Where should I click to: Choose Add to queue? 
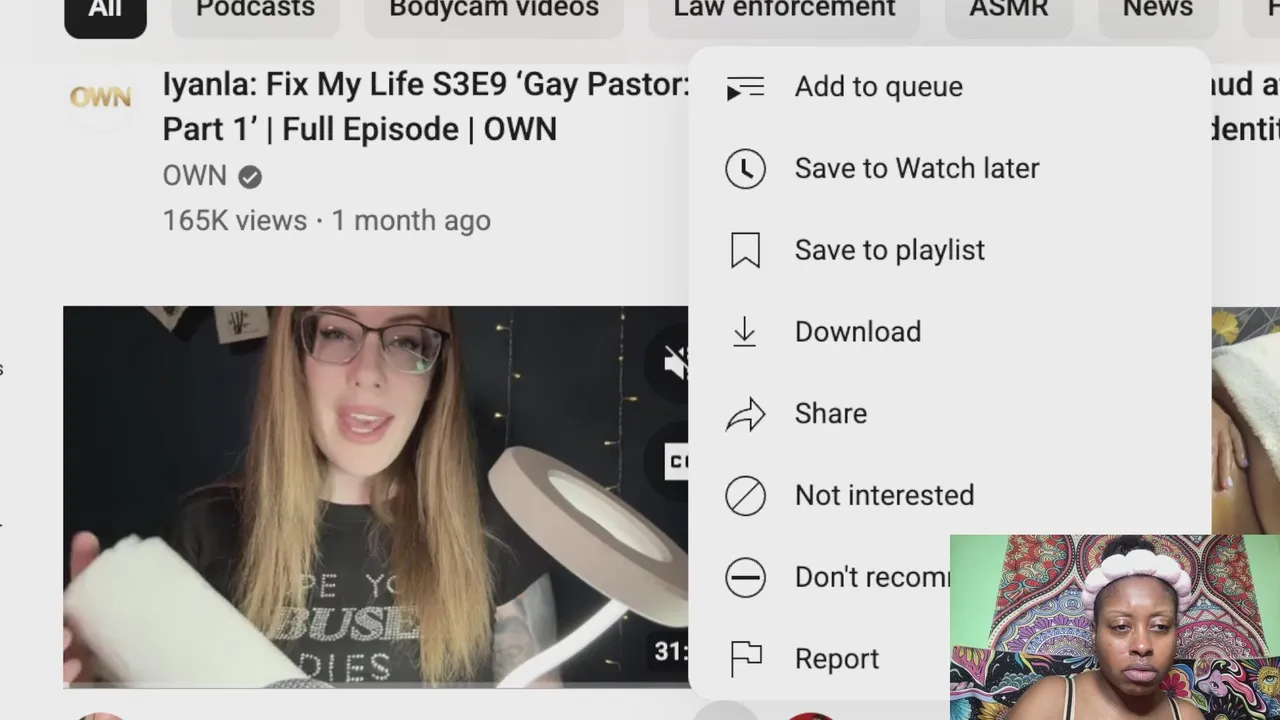coord(878,87)
